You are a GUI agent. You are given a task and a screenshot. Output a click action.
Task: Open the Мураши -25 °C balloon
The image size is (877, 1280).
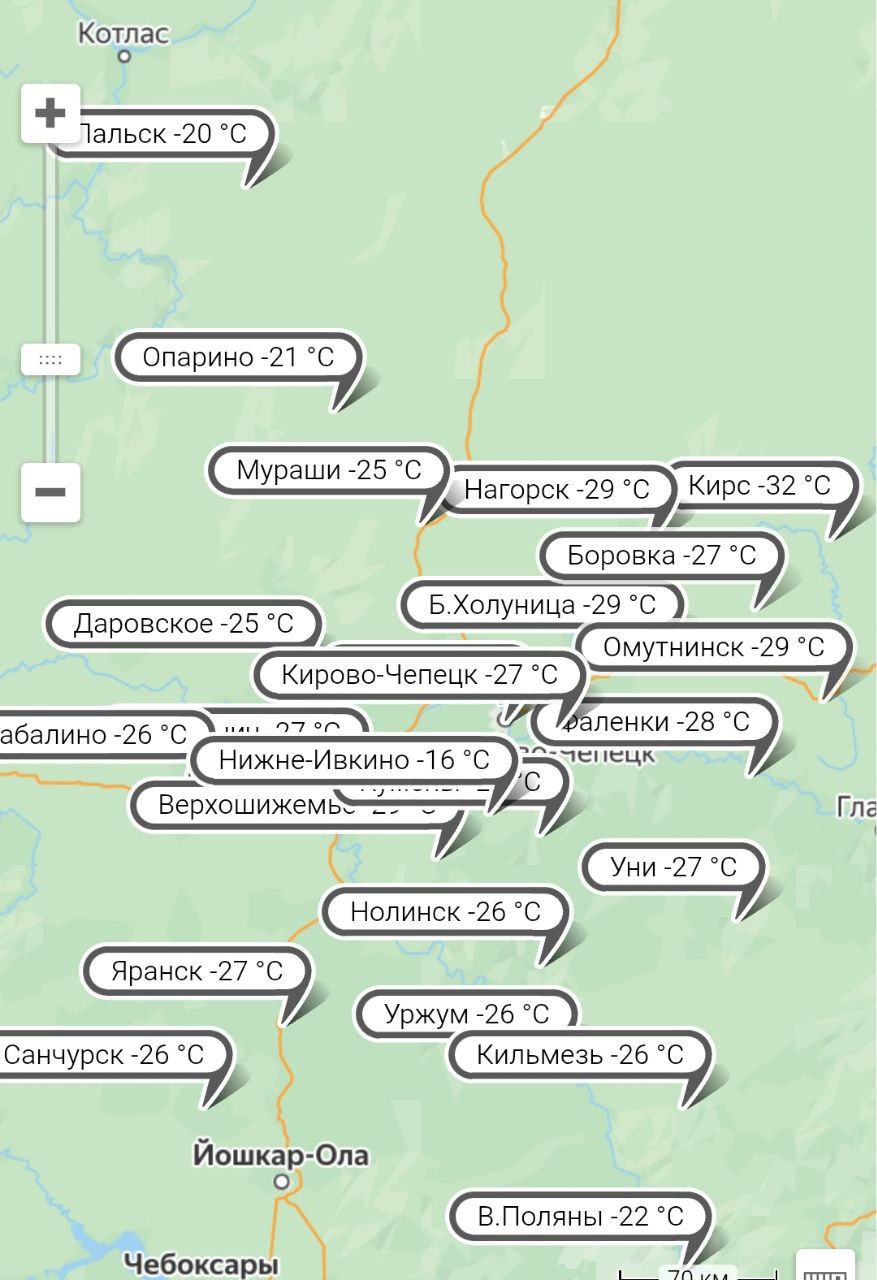(329, 470)
